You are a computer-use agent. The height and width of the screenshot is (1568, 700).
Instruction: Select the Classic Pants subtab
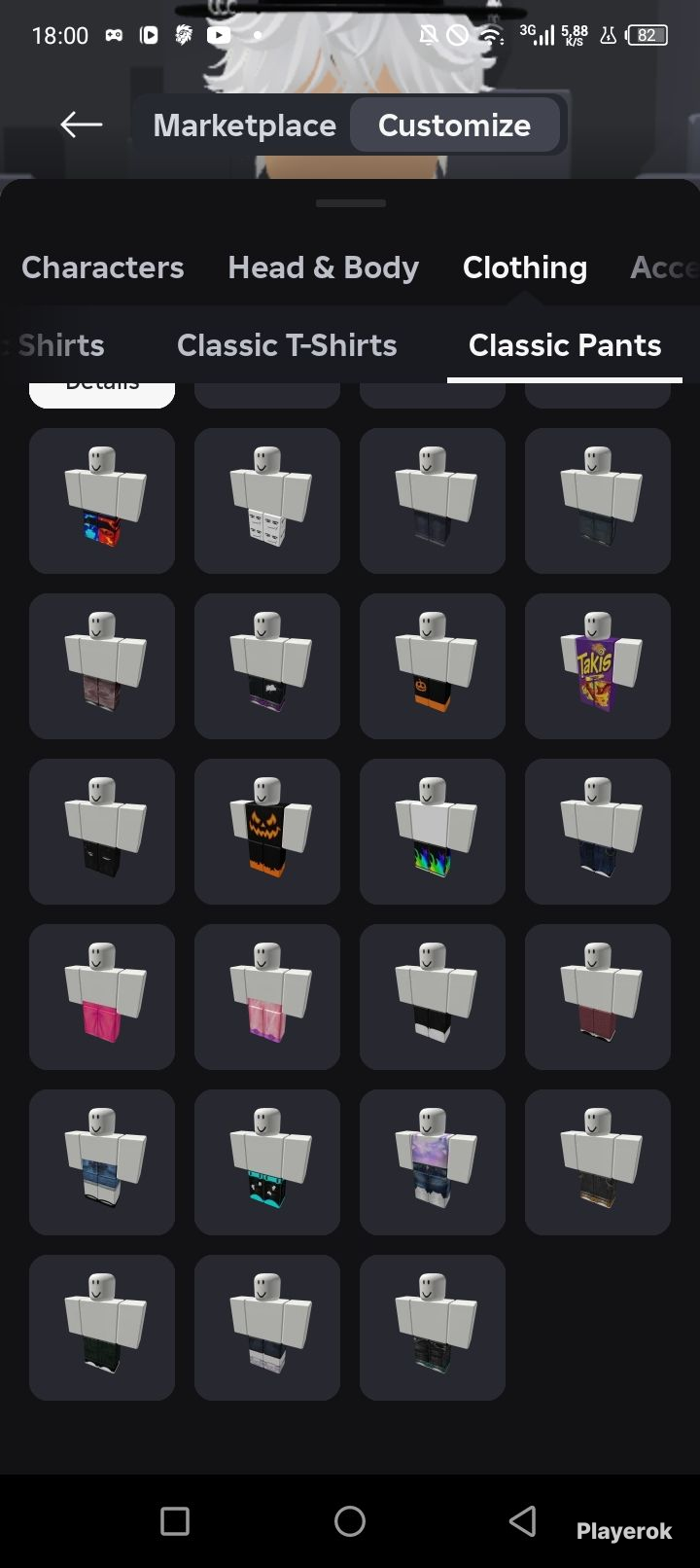click(x=565, y=345)
